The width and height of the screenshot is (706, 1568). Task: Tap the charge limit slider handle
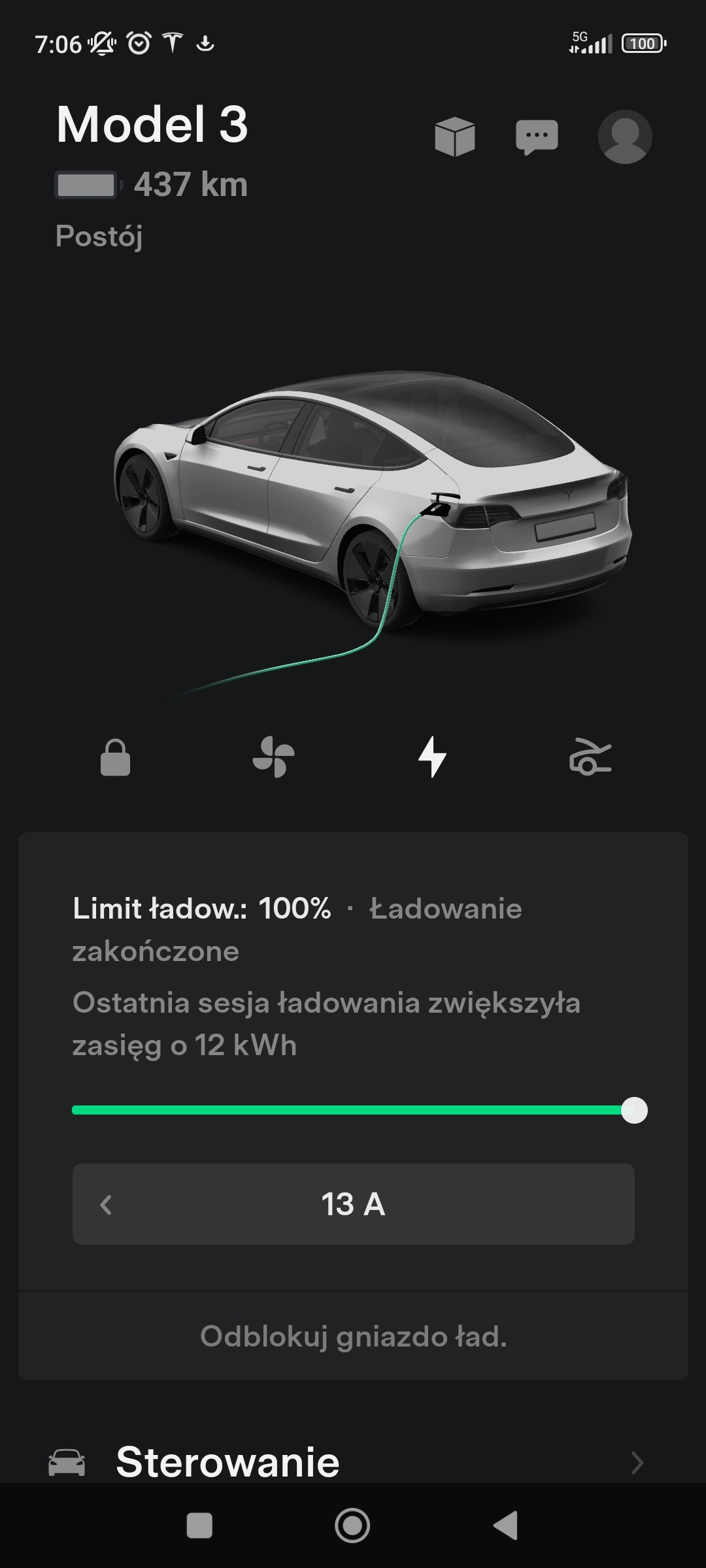tap(634, 1110)
